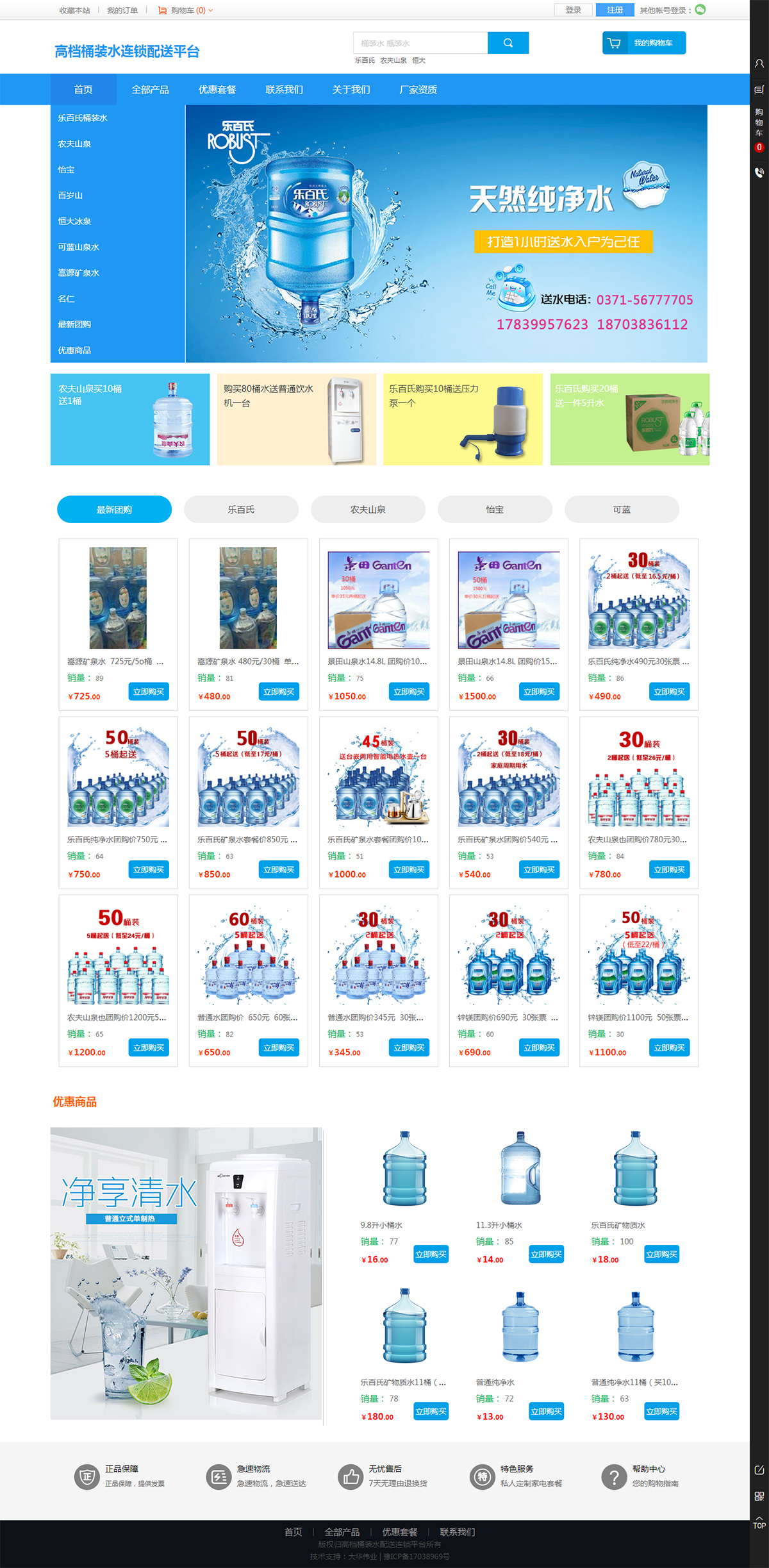Open 全部产品 in the navigation bar

(150, 90)
